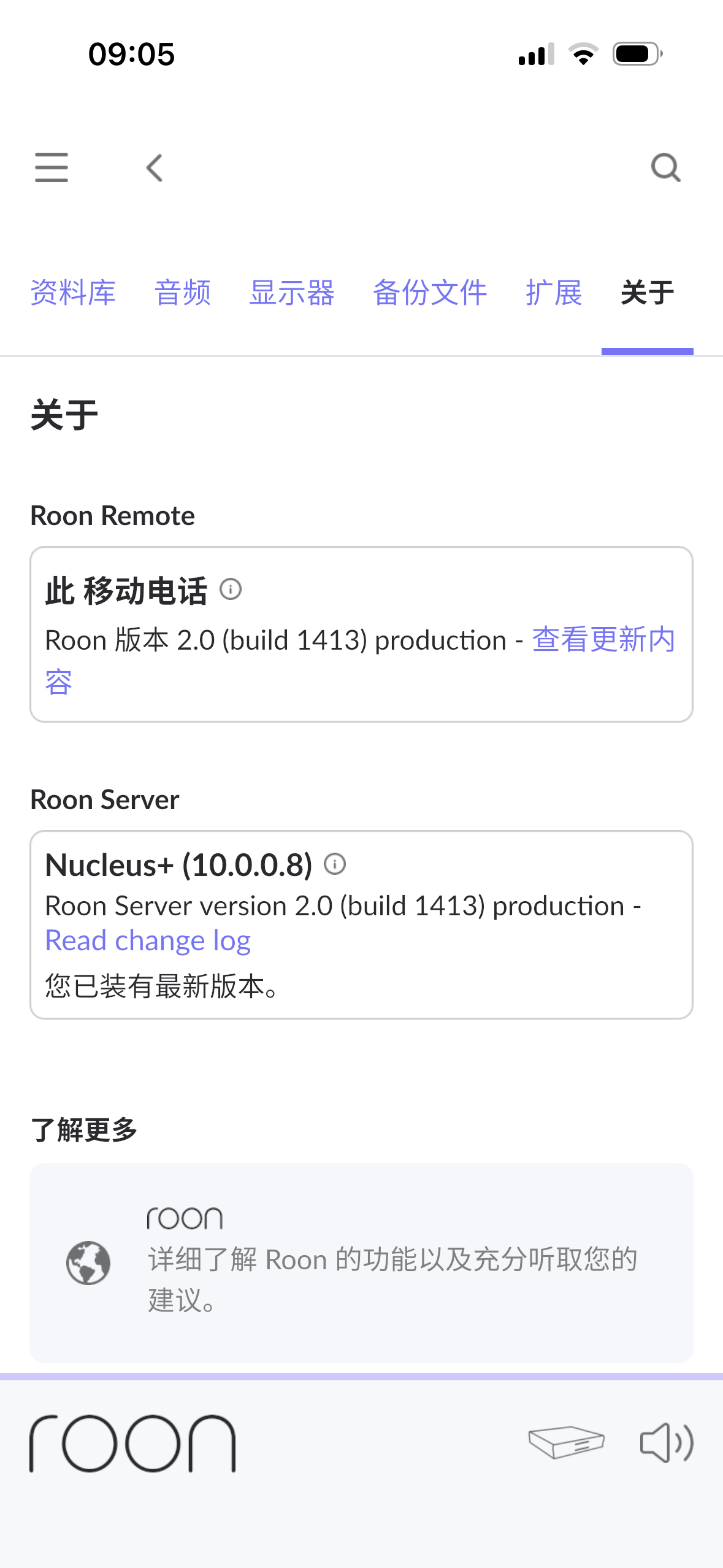The height and width of the screenshot is (1568, 723).
Task: Tap info icon next to Nucleus+
Action: (x=335, y=864)
